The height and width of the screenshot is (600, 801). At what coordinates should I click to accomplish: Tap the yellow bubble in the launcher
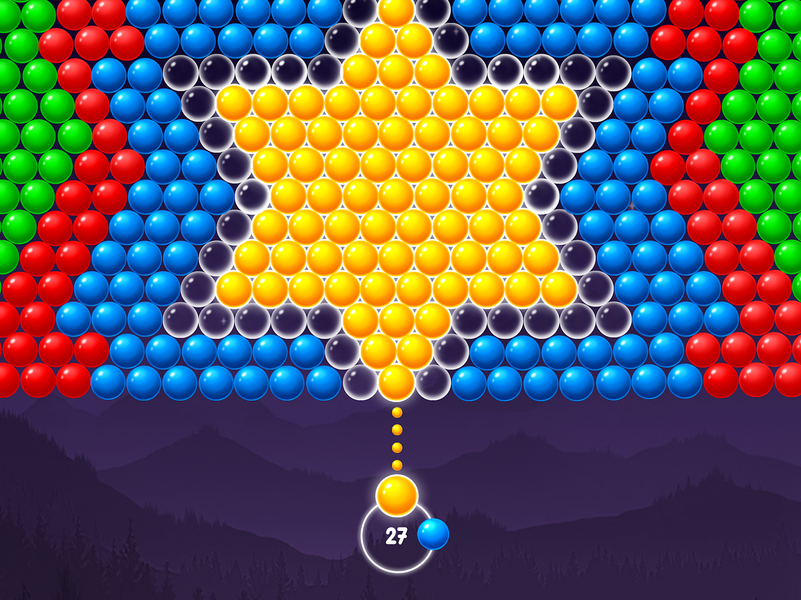(397, 495)
